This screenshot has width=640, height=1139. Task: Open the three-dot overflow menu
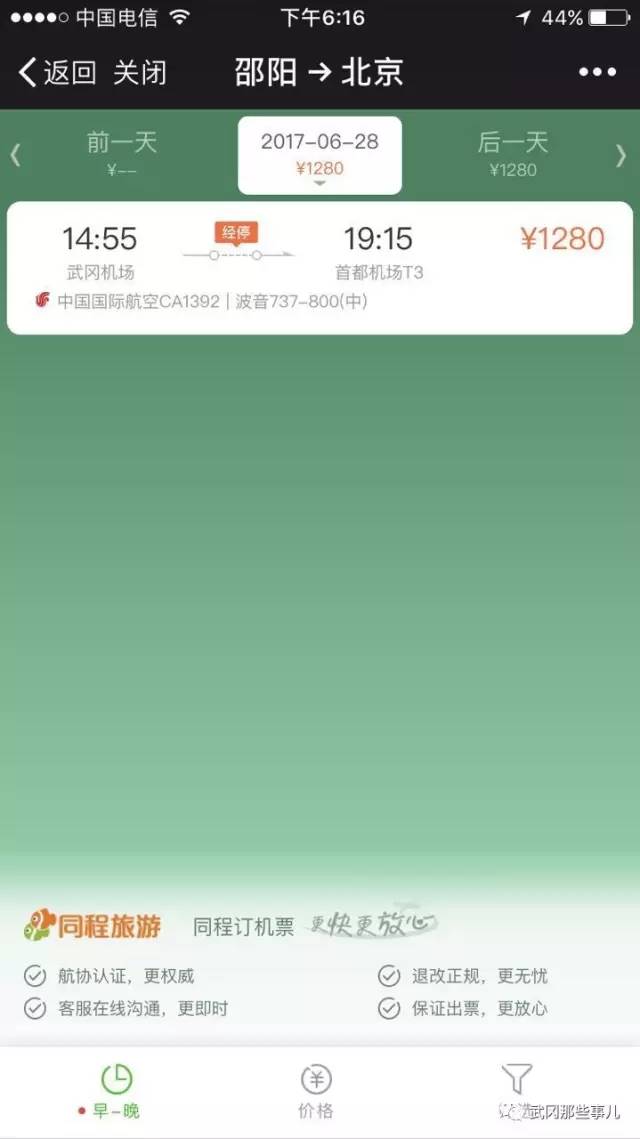click(597, 72)
